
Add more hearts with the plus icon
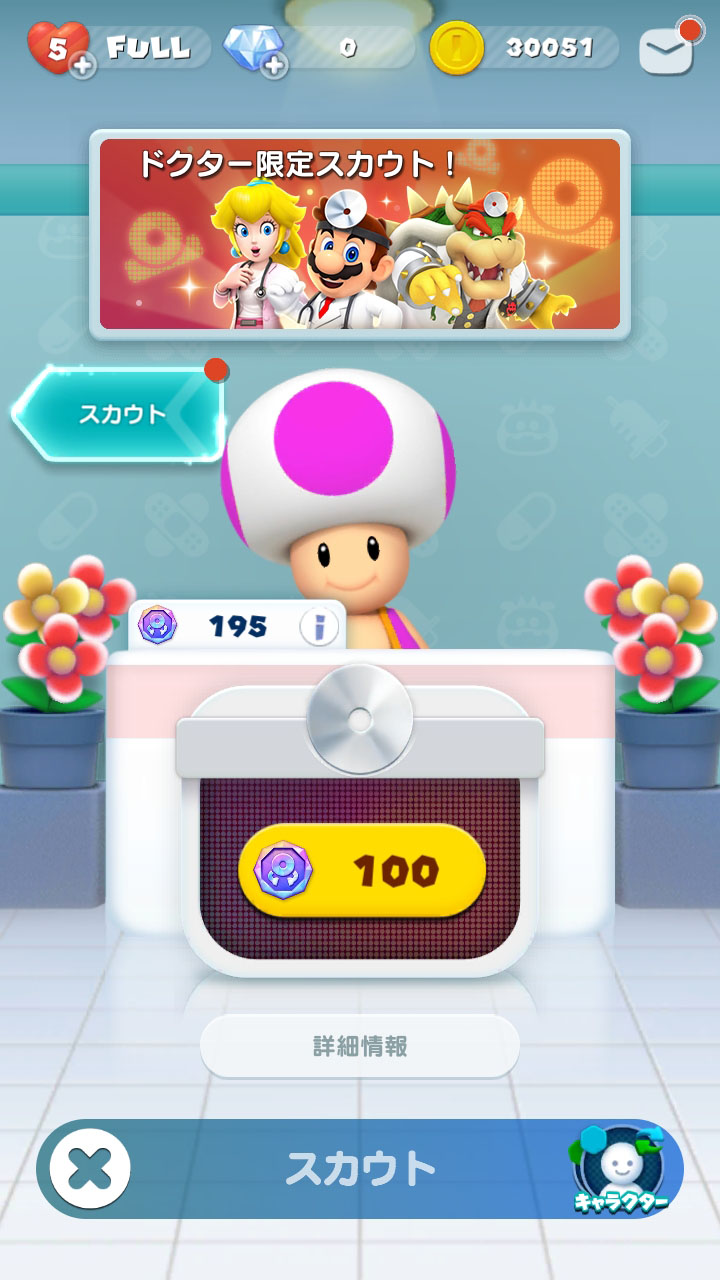85,68
